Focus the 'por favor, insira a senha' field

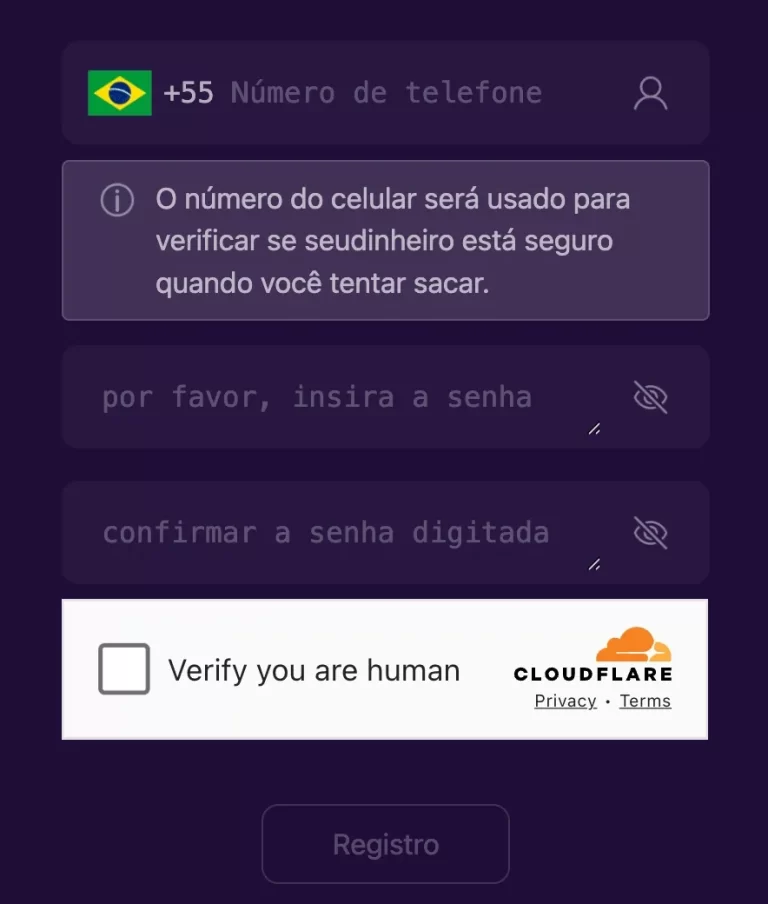coord(340,397)
